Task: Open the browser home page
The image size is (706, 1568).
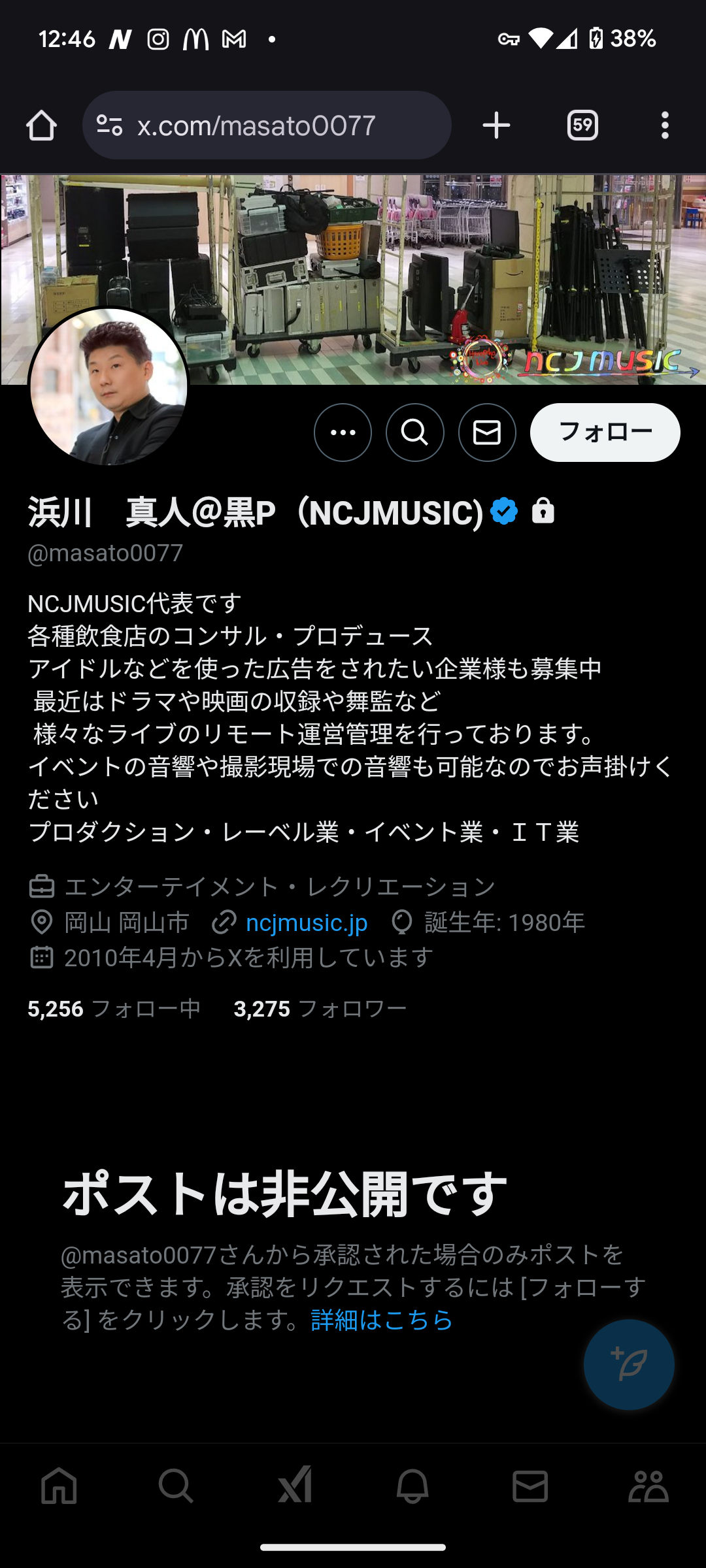Action: [41, 125]
